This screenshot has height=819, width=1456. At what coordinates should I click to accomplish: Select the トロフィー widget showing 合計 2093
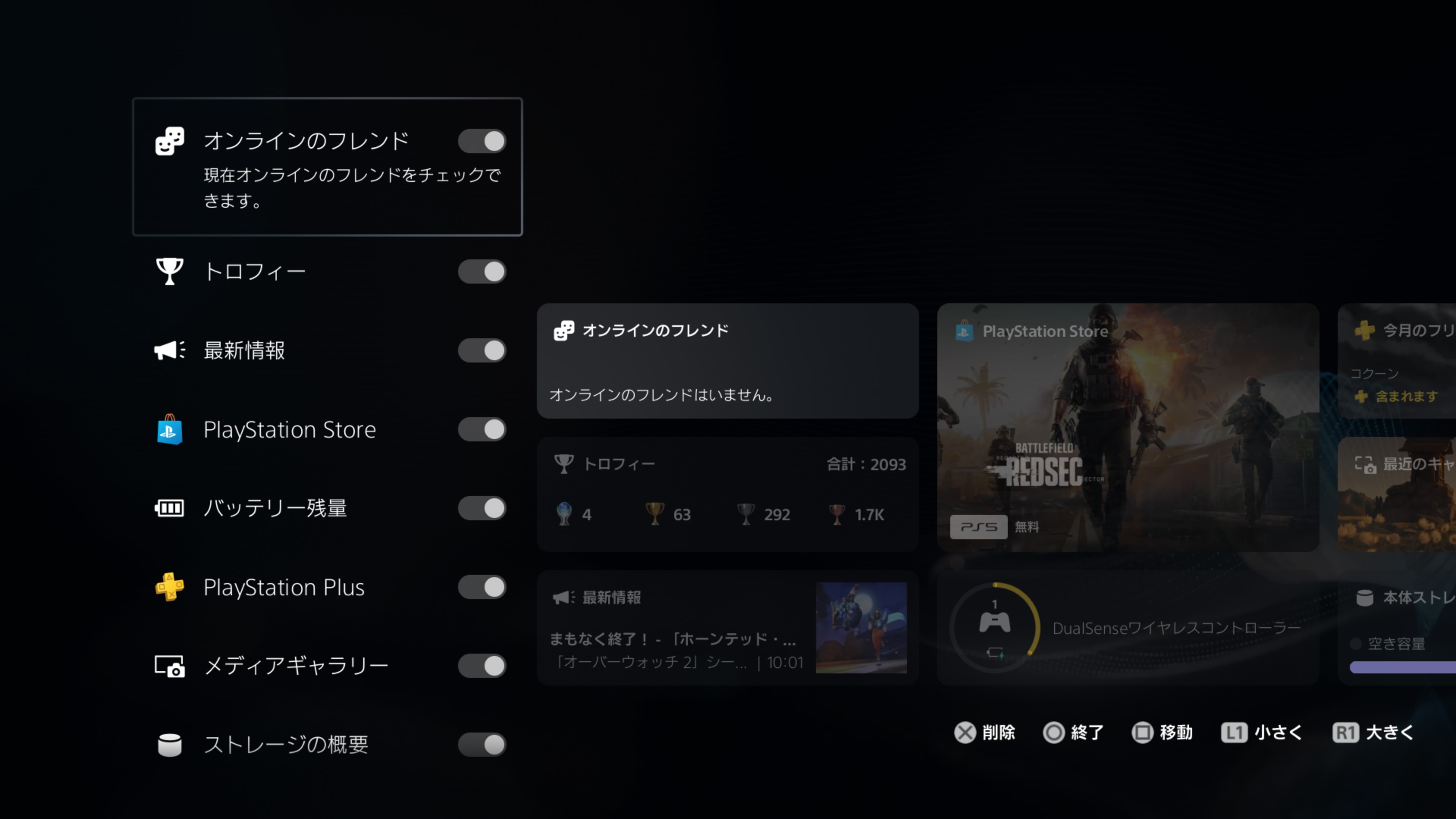(728, 494)
